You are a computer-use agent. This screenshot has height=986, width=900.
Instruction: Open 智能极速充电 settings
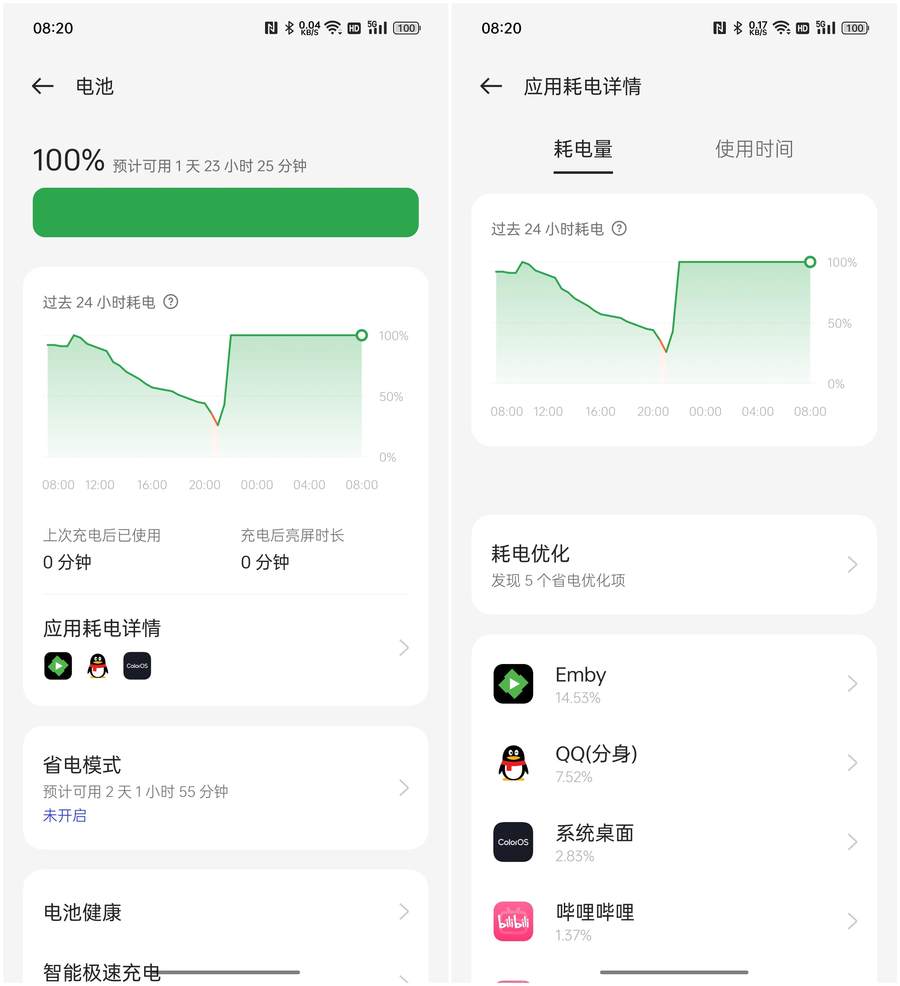225,971
